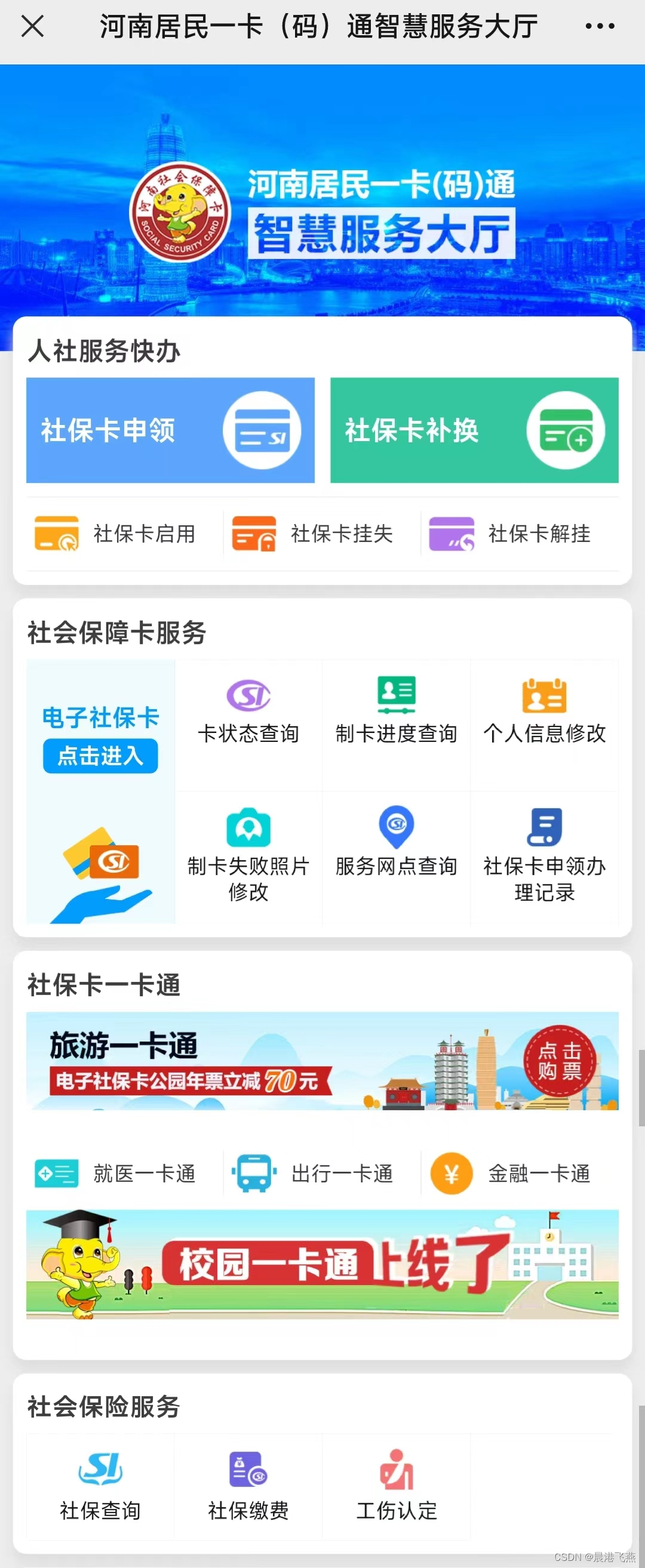This screenshot has height=1568, width=645.
Task: Apply for a card via 社保卡申领
Action: (x=170, y=430)
